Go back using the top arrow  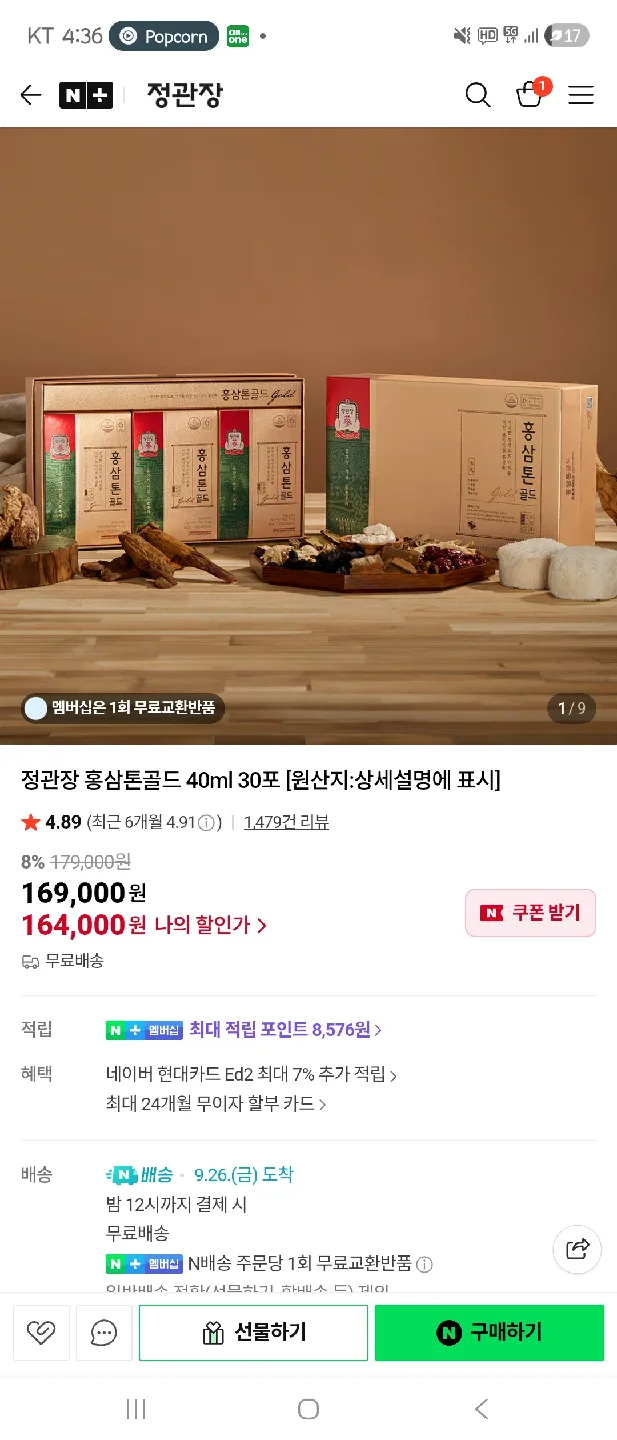point(31,95)
